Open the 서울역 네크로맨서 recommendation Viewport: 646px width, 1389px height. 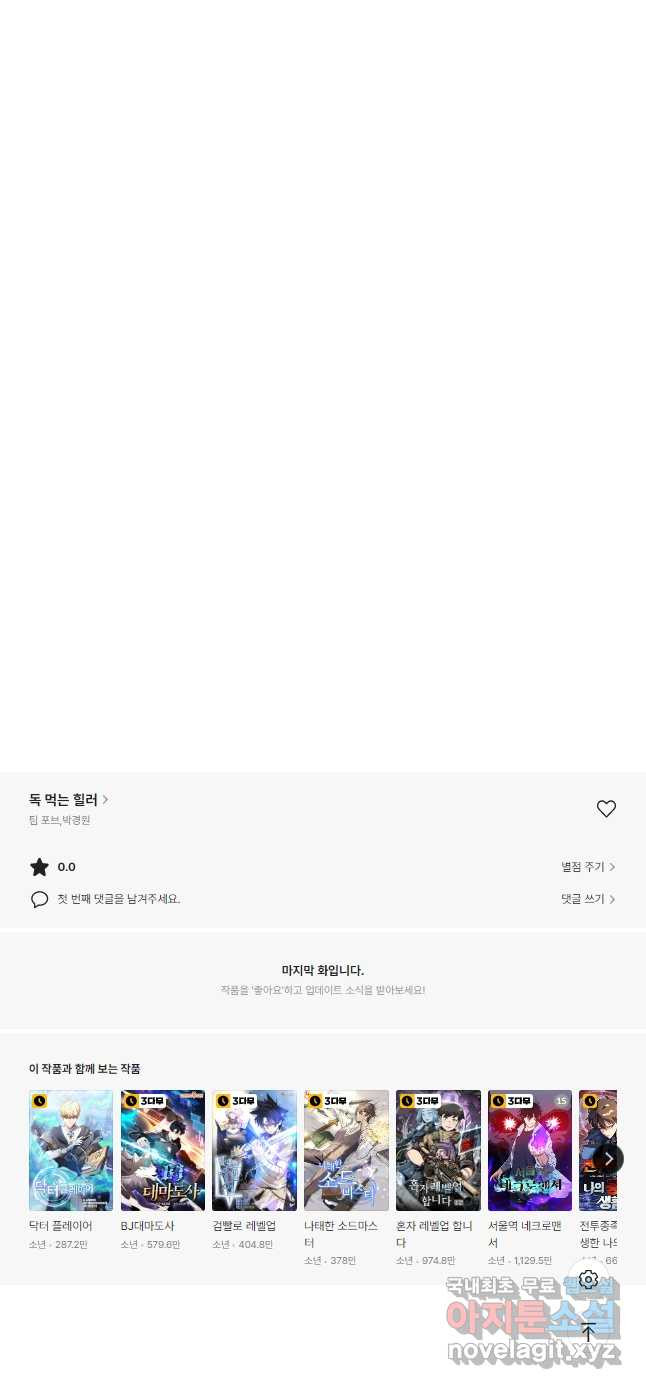pyautogui.click(x=530, y=1151)
